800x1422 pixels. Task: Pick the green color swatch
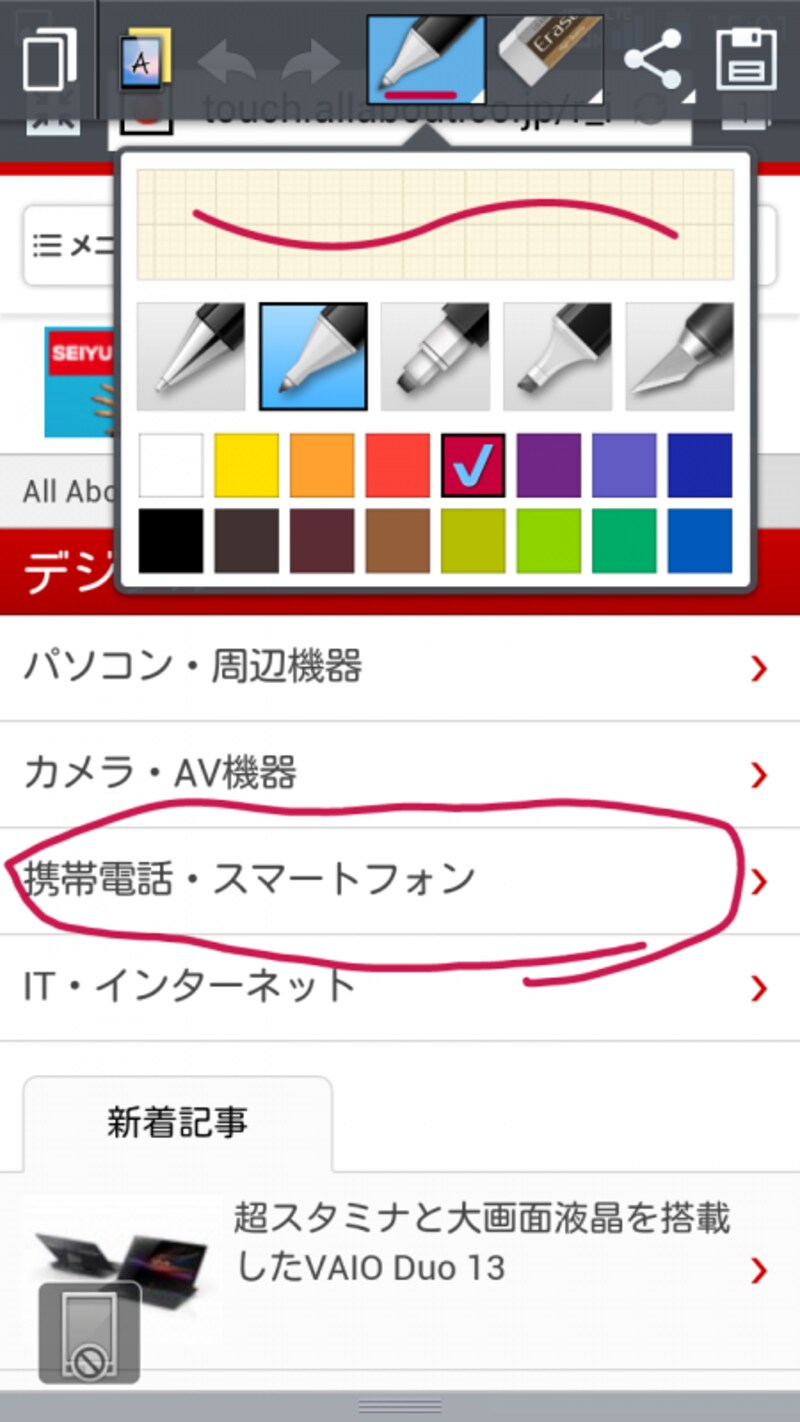(624, 541)
